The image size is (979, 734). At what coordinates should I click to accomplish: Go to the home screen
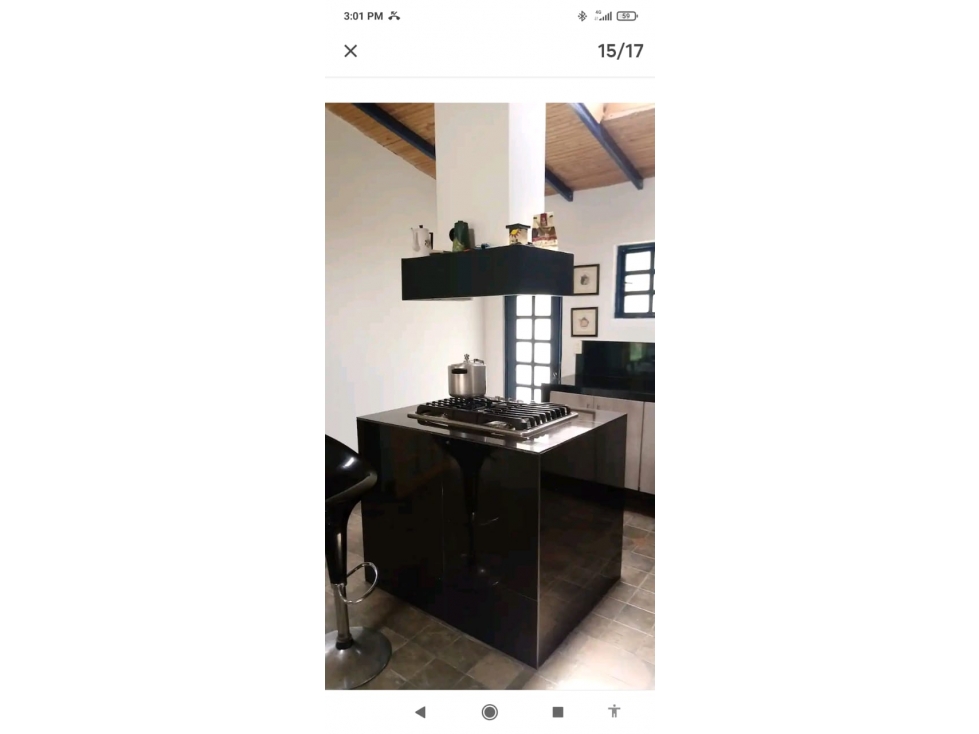coord(489,712)
